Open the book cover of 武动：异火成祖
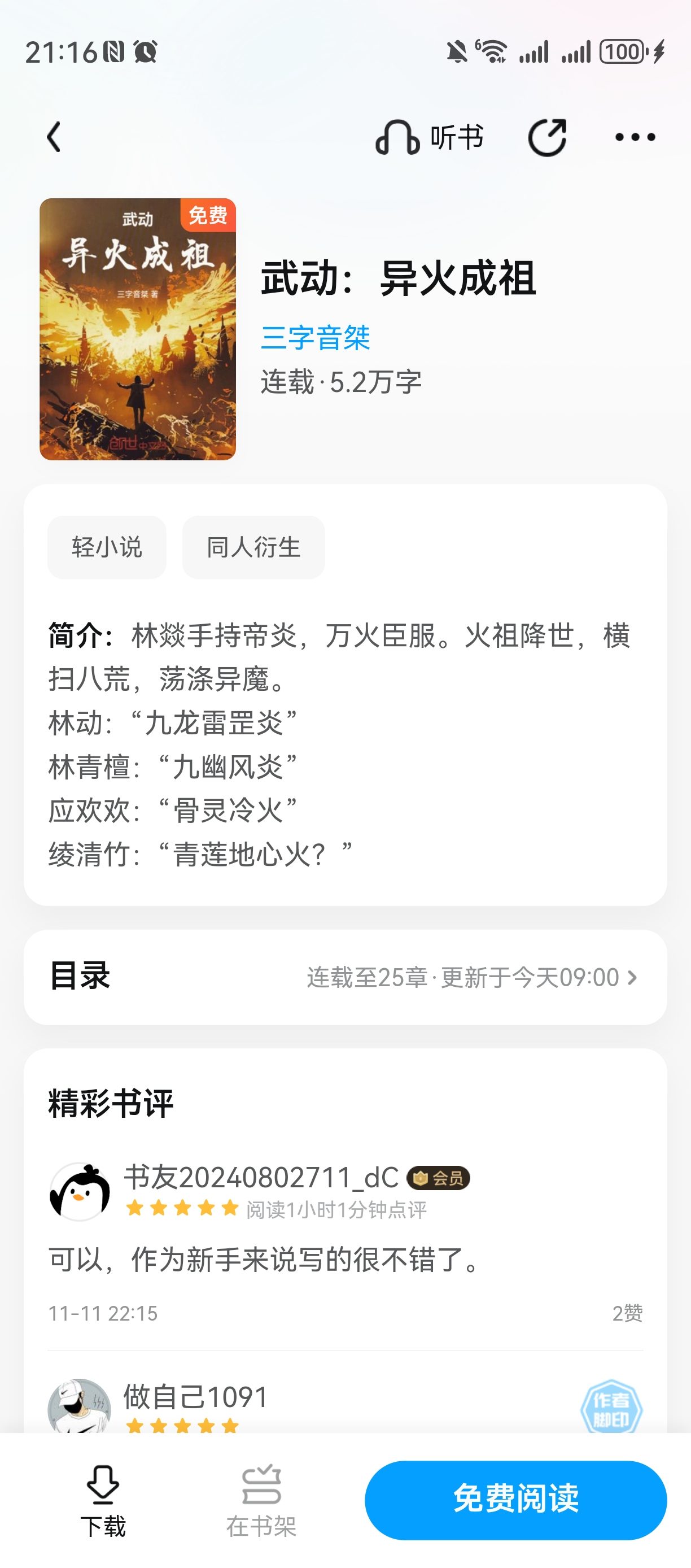The image size is (691, 1568). pos(138,329)
